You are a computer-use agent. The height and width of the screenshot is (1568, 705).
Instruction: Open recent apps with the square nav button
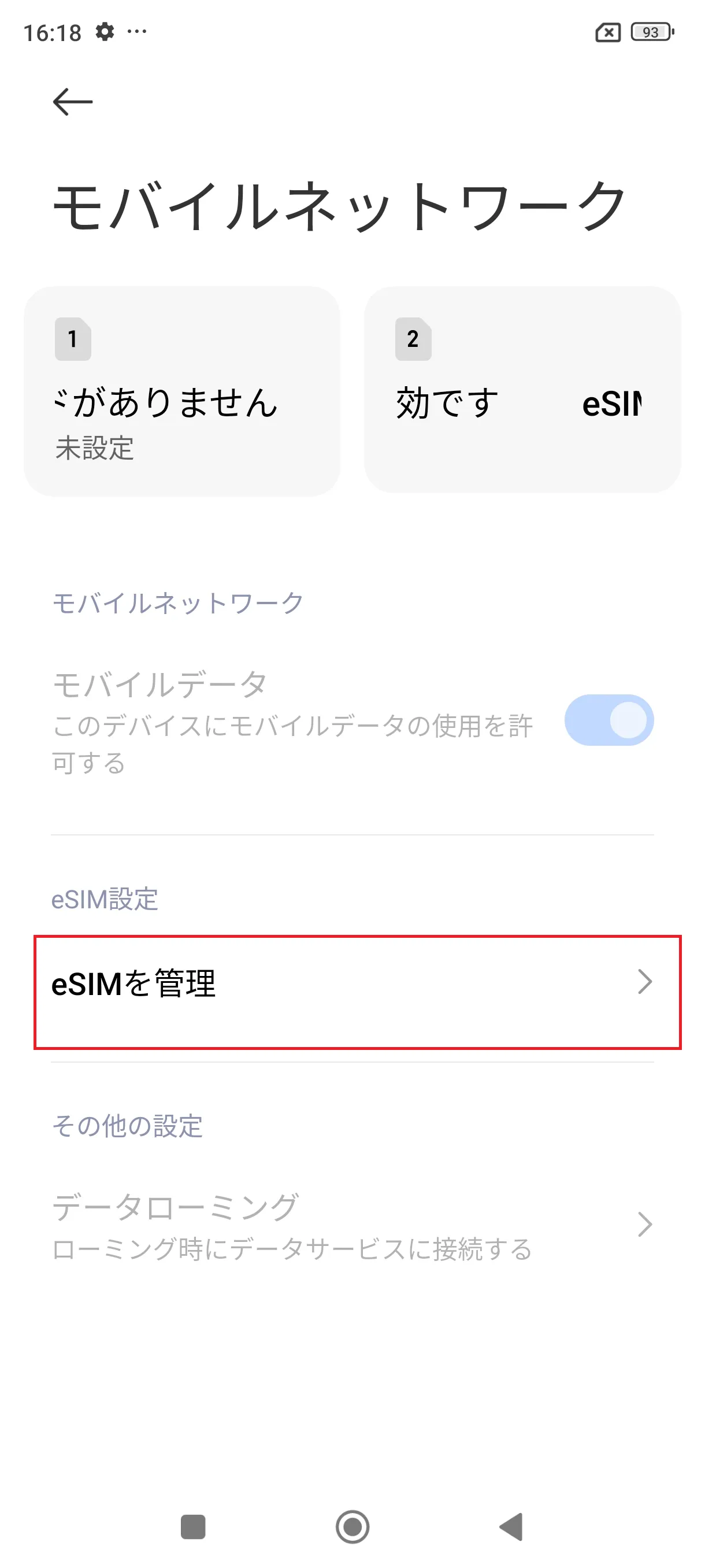(x=193, y=1526)
